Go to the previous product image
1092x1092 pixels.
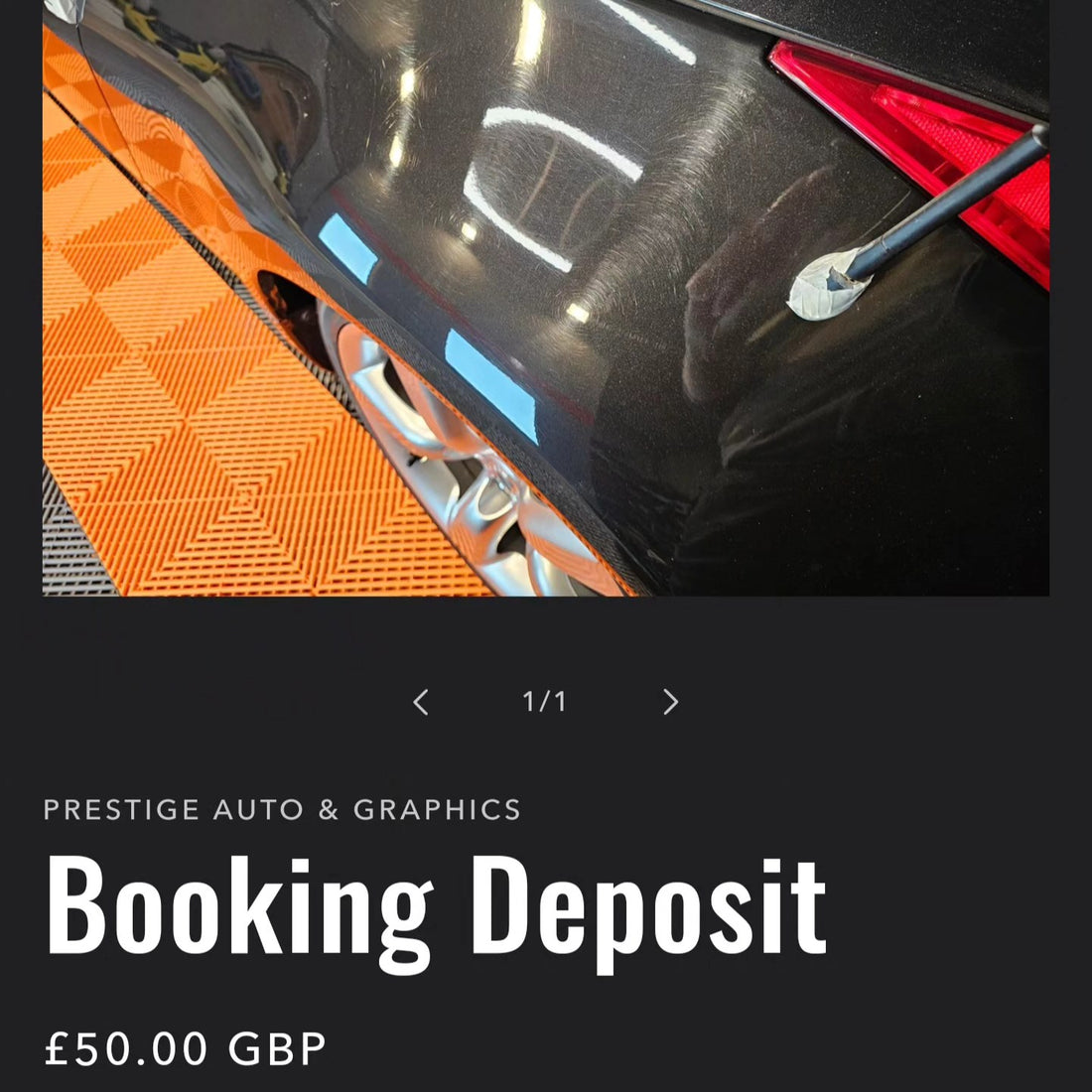(x=421, y=702)
